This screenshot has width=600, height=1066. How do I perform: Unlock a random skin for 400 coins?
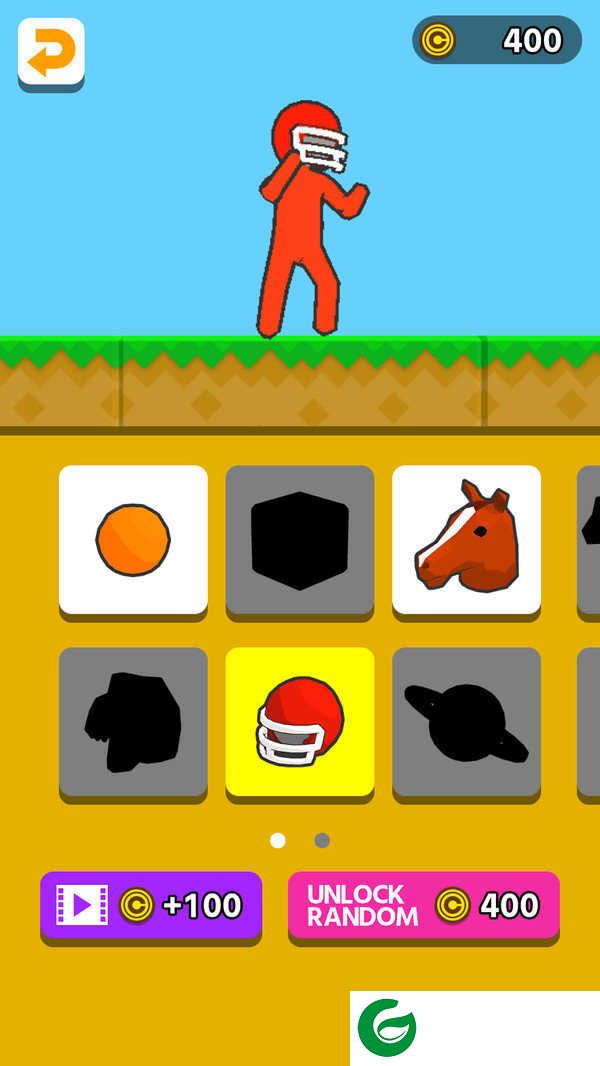coord(423,905)
